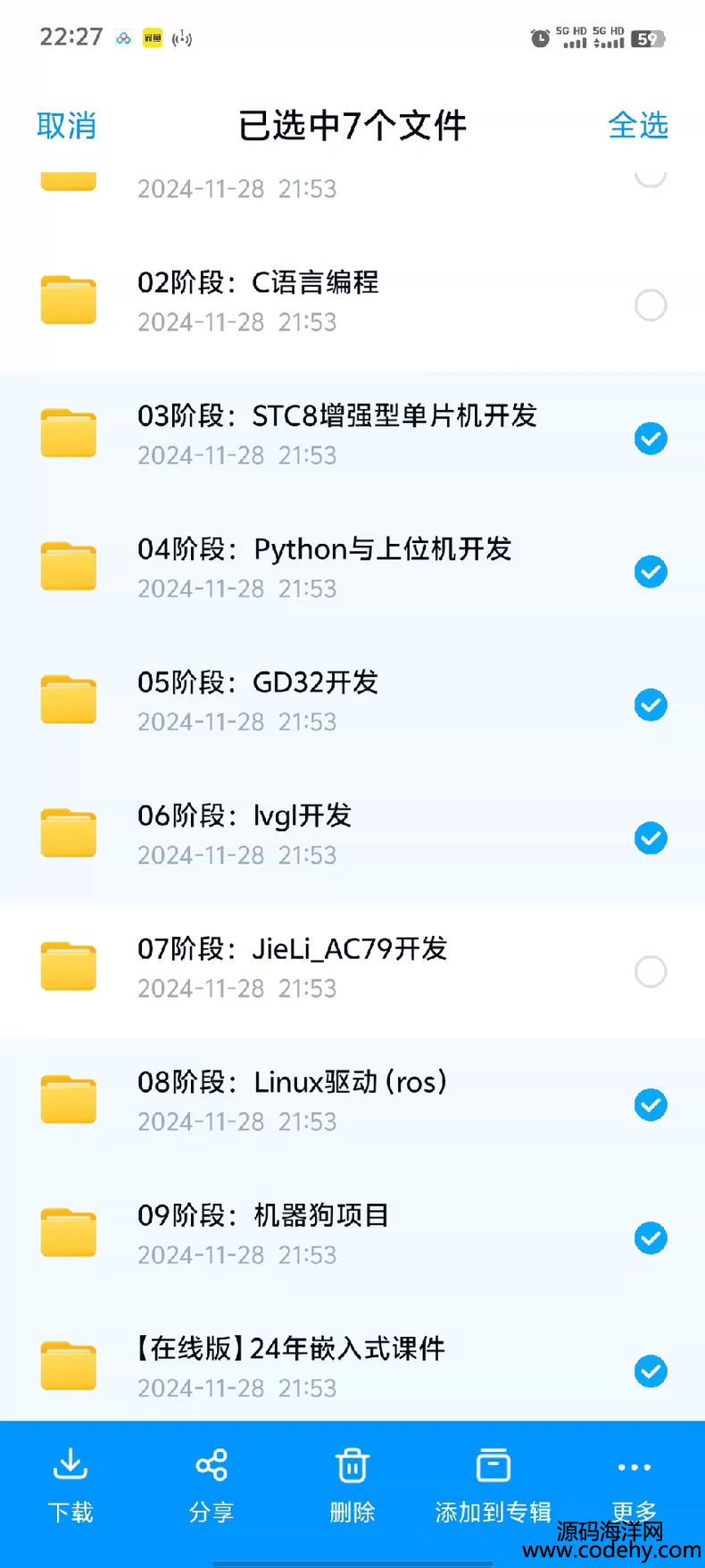
Task: Tap 添加到专辑 to add to album
Action: pyautogui.click(x=493, y=1486)
